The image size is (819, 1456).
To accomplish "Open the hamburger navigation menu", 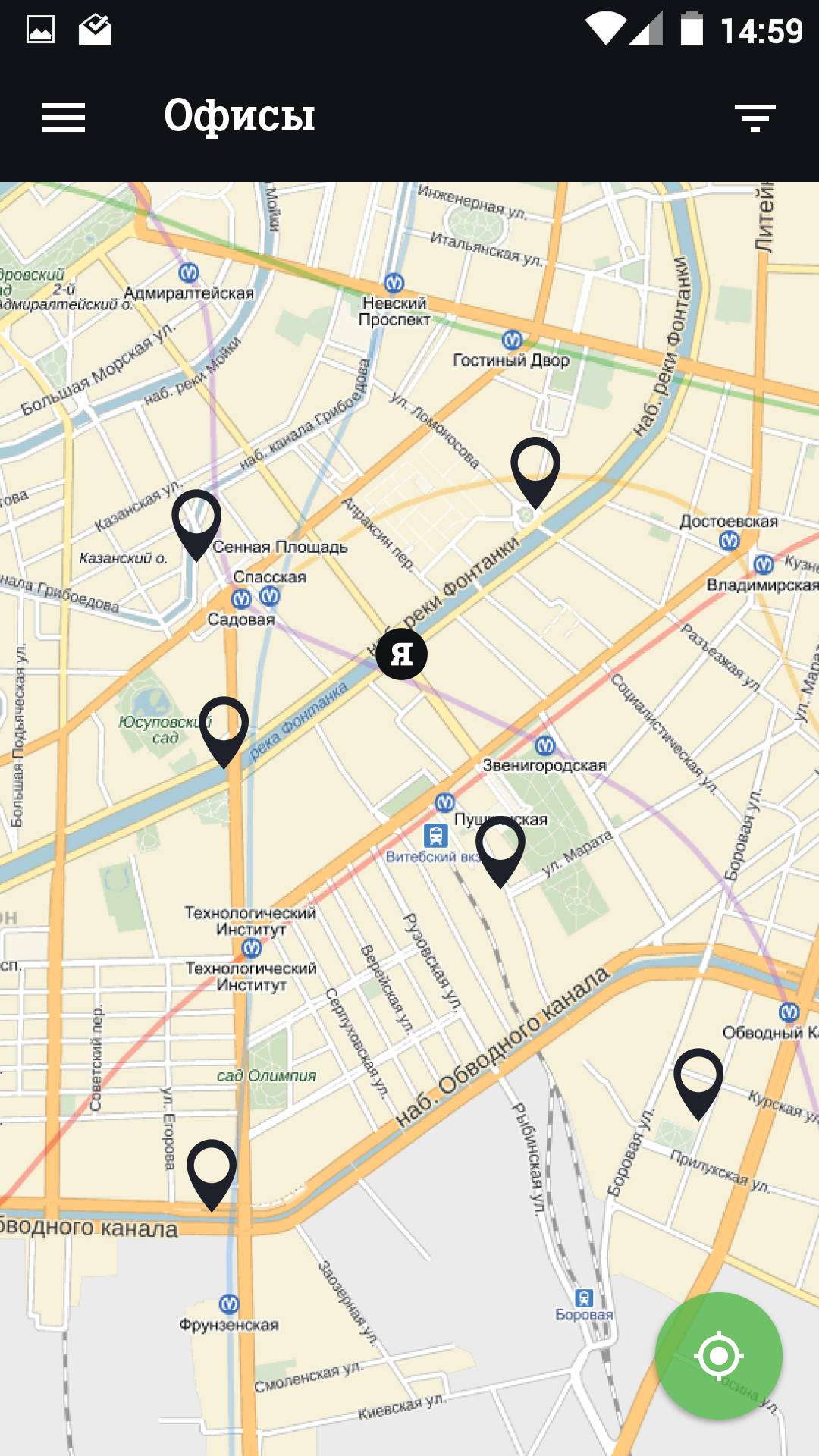I will pyautogui.click(x=64, y=118).
